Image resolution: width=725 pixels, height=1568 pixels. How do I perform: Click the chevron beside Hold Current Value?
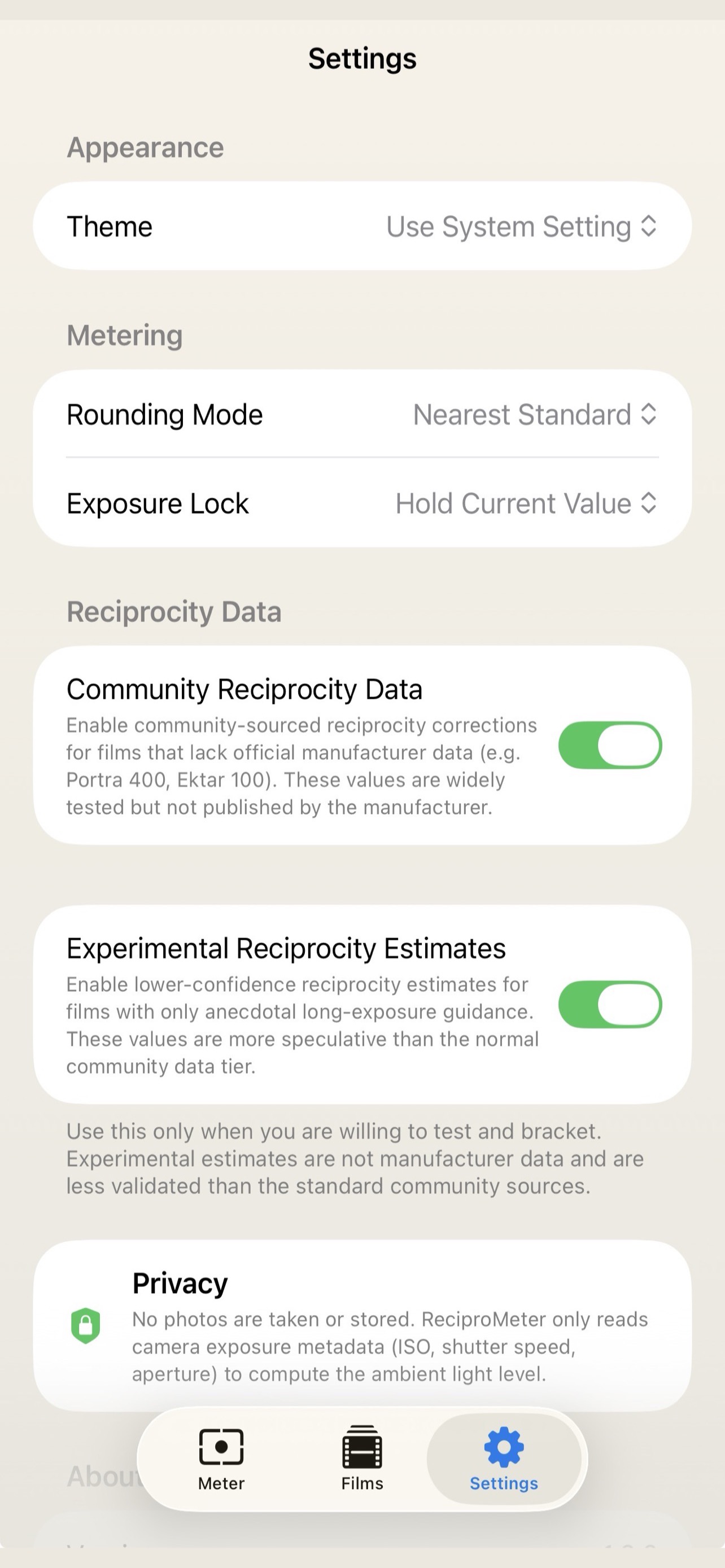point(648,503)
